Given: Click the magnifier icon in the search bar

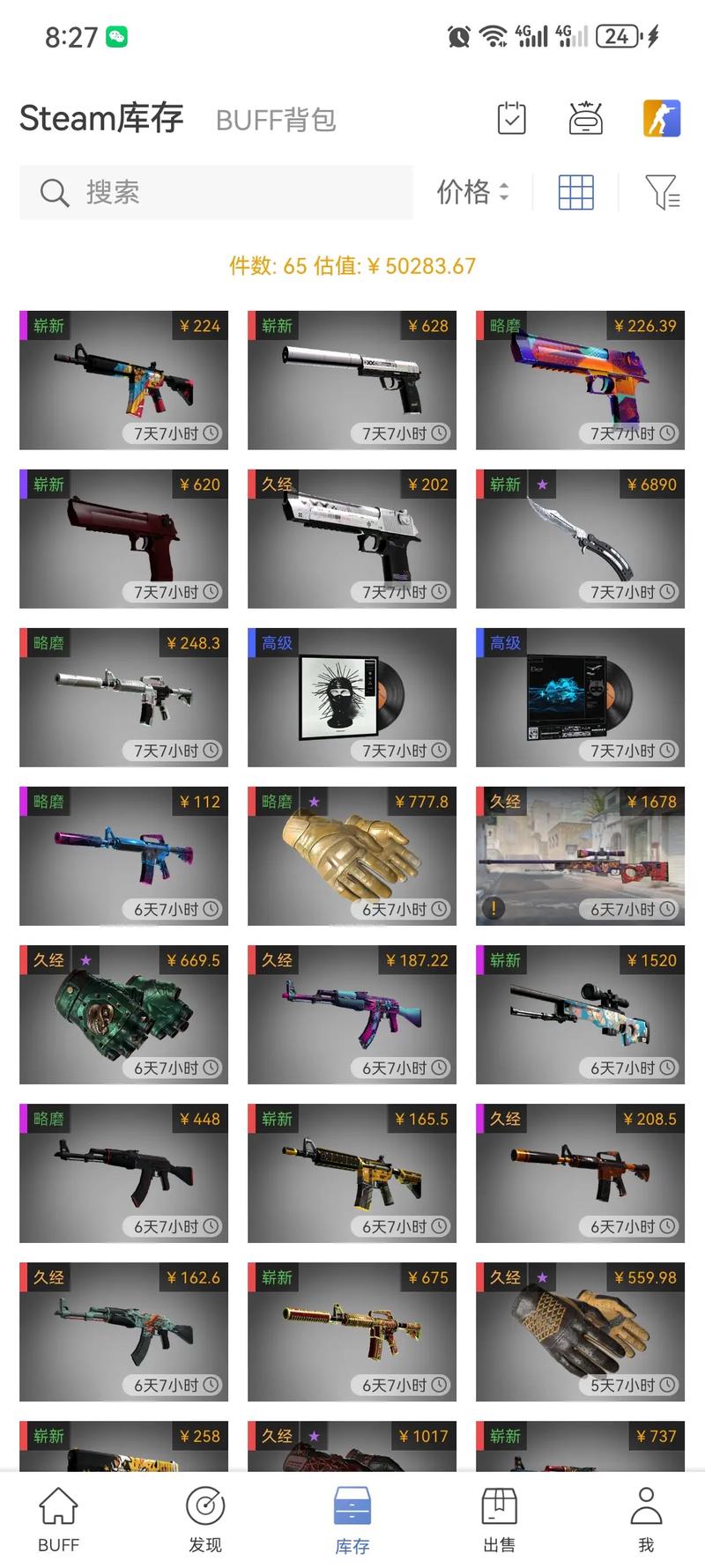Looking at the screenshot, I should click(x=54, y=192).
